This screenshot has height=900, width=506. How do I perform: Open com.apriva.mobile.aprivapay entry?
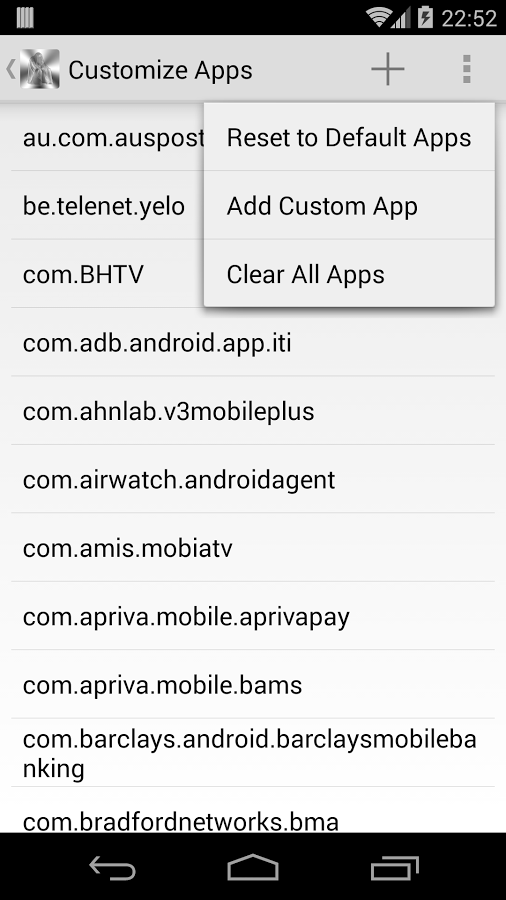(252, 616)
